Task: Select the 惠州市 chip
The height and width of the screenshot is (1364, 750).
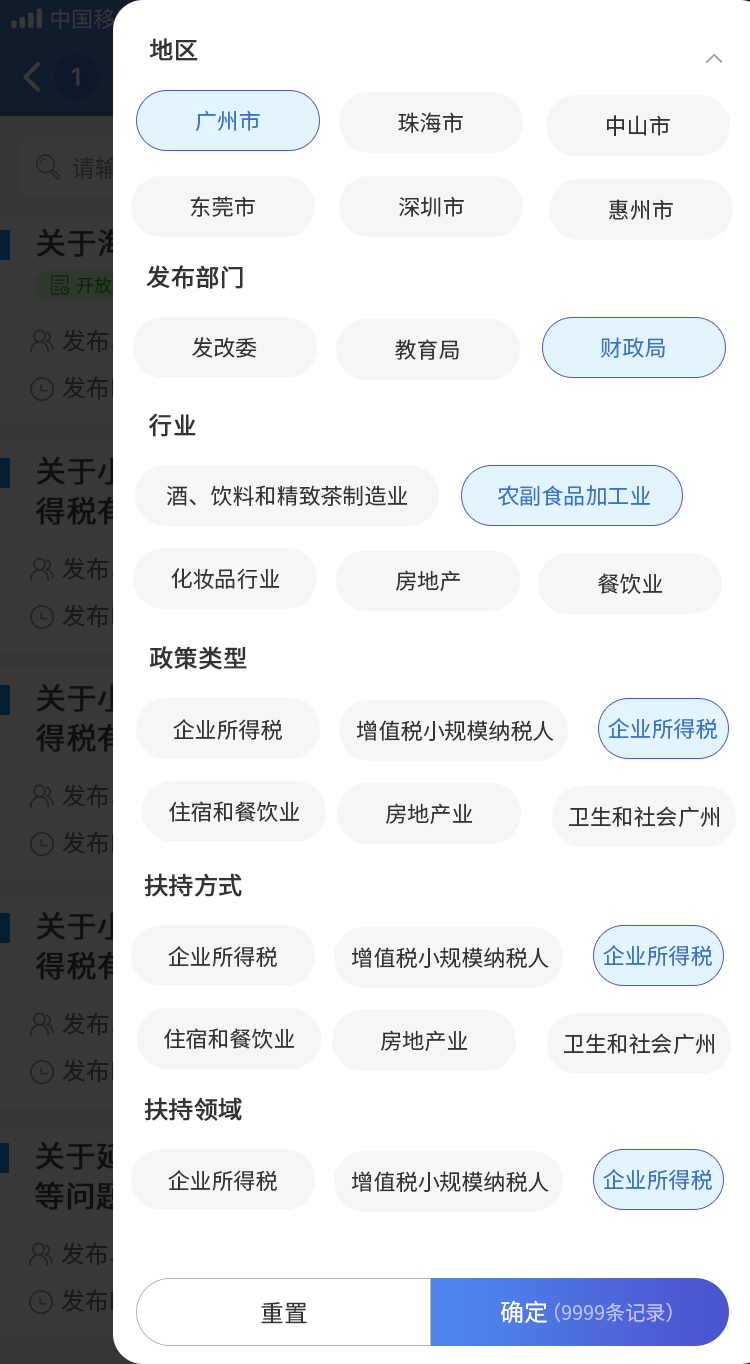Action: pyautogui.click(x=641, y=210)
